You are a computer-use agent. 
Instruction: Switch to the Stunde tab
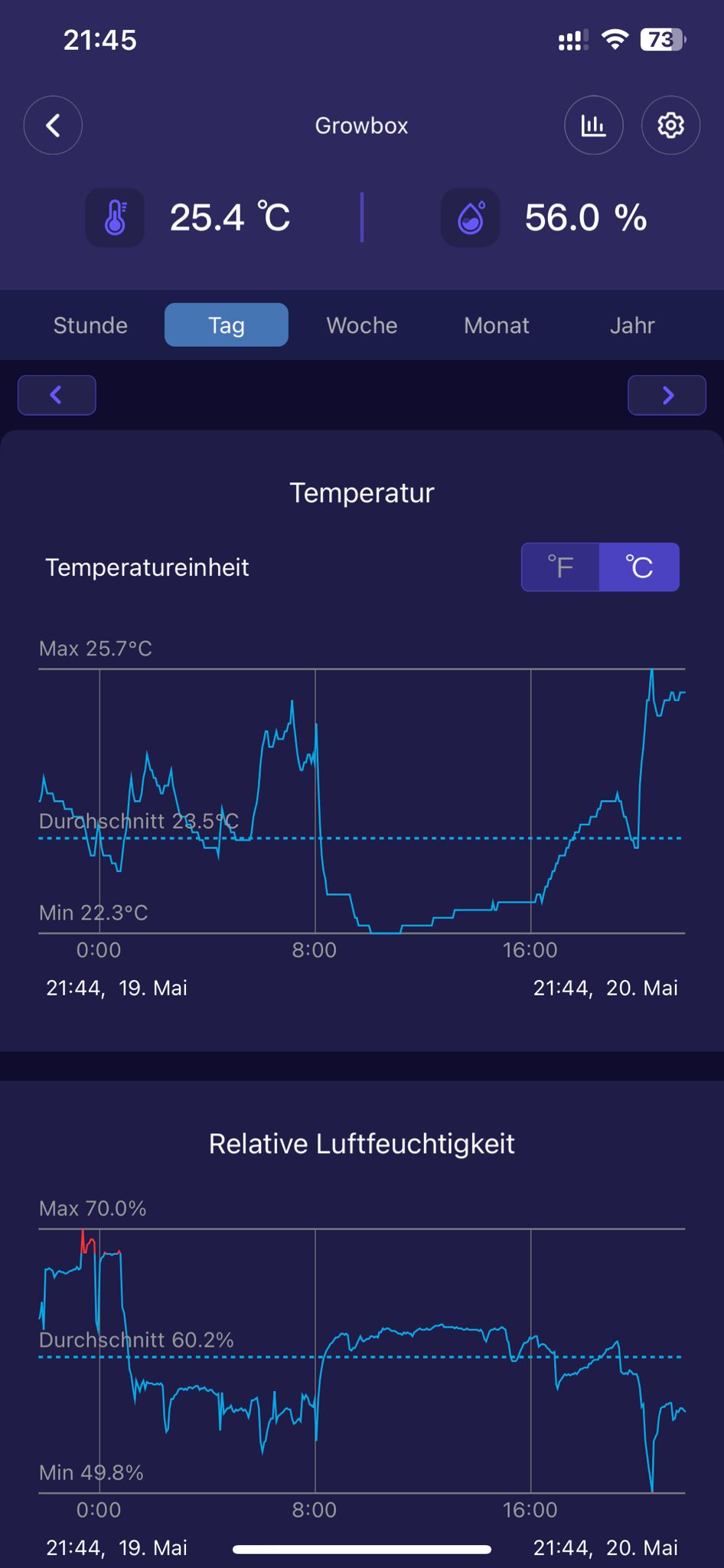90,325
